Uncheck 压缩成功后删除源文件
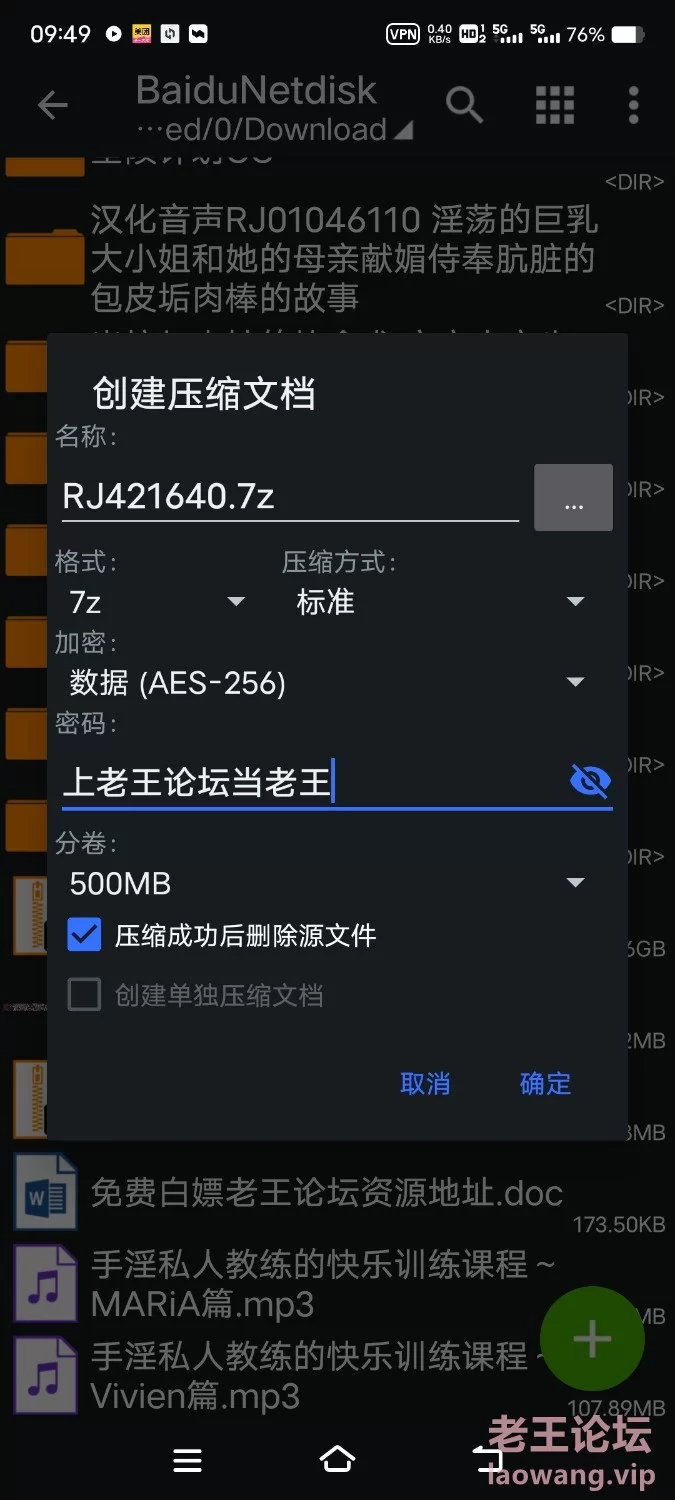 84,936
